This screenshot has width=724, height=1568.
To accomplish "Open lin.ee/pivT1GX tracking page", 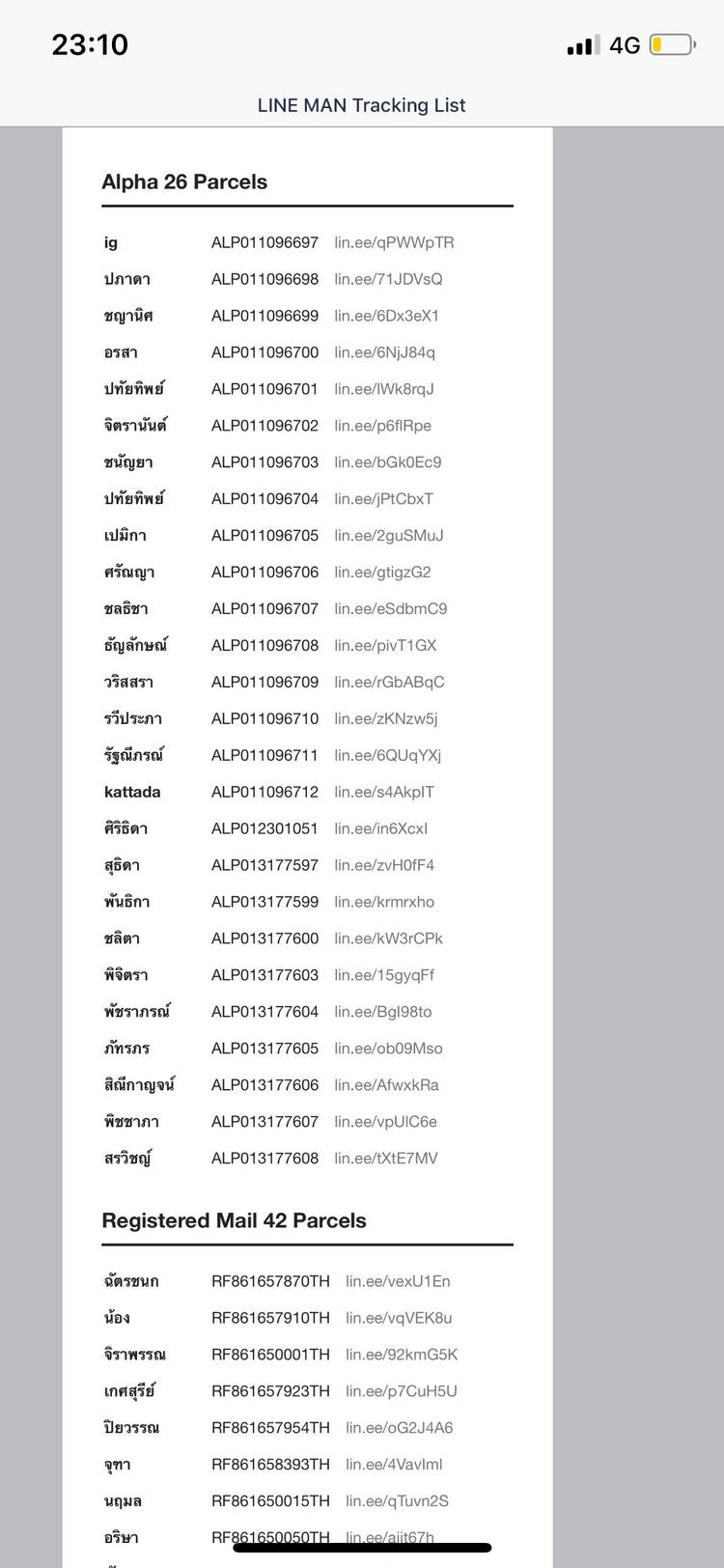I will click(x=385, y=645).
